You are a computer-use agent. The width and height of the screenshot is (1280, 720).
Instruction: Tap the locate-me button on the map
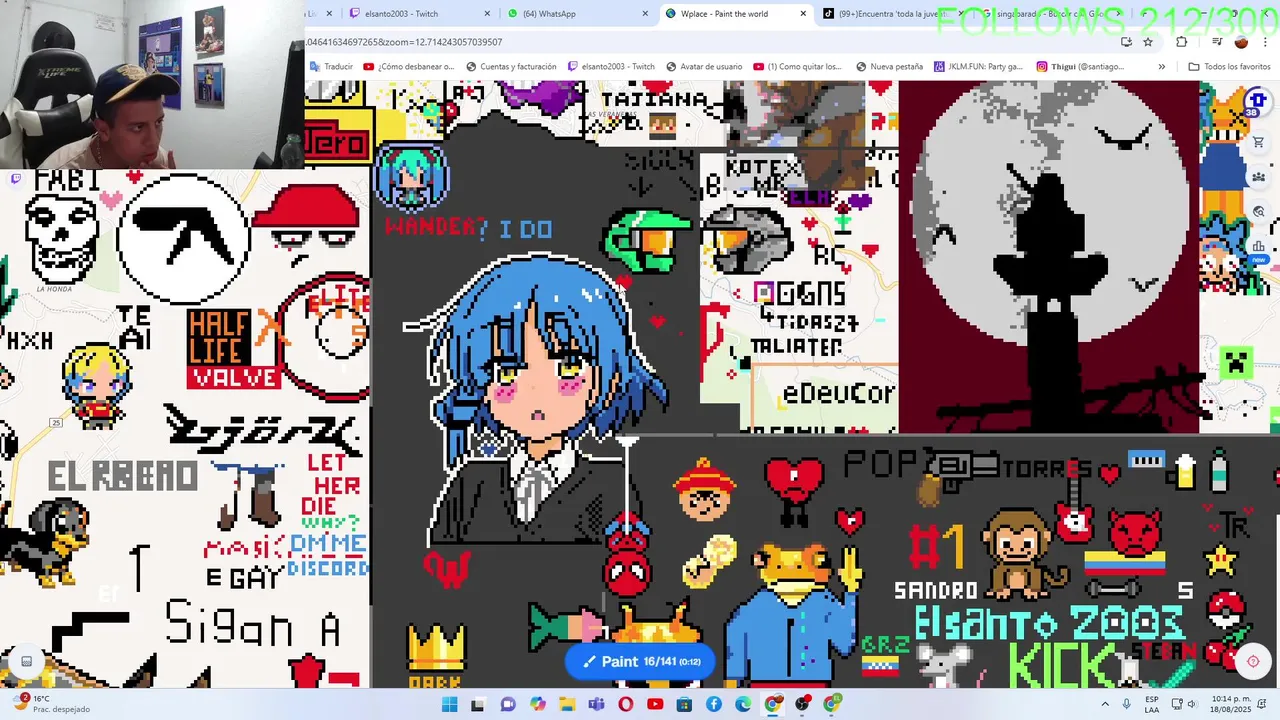1252,661
